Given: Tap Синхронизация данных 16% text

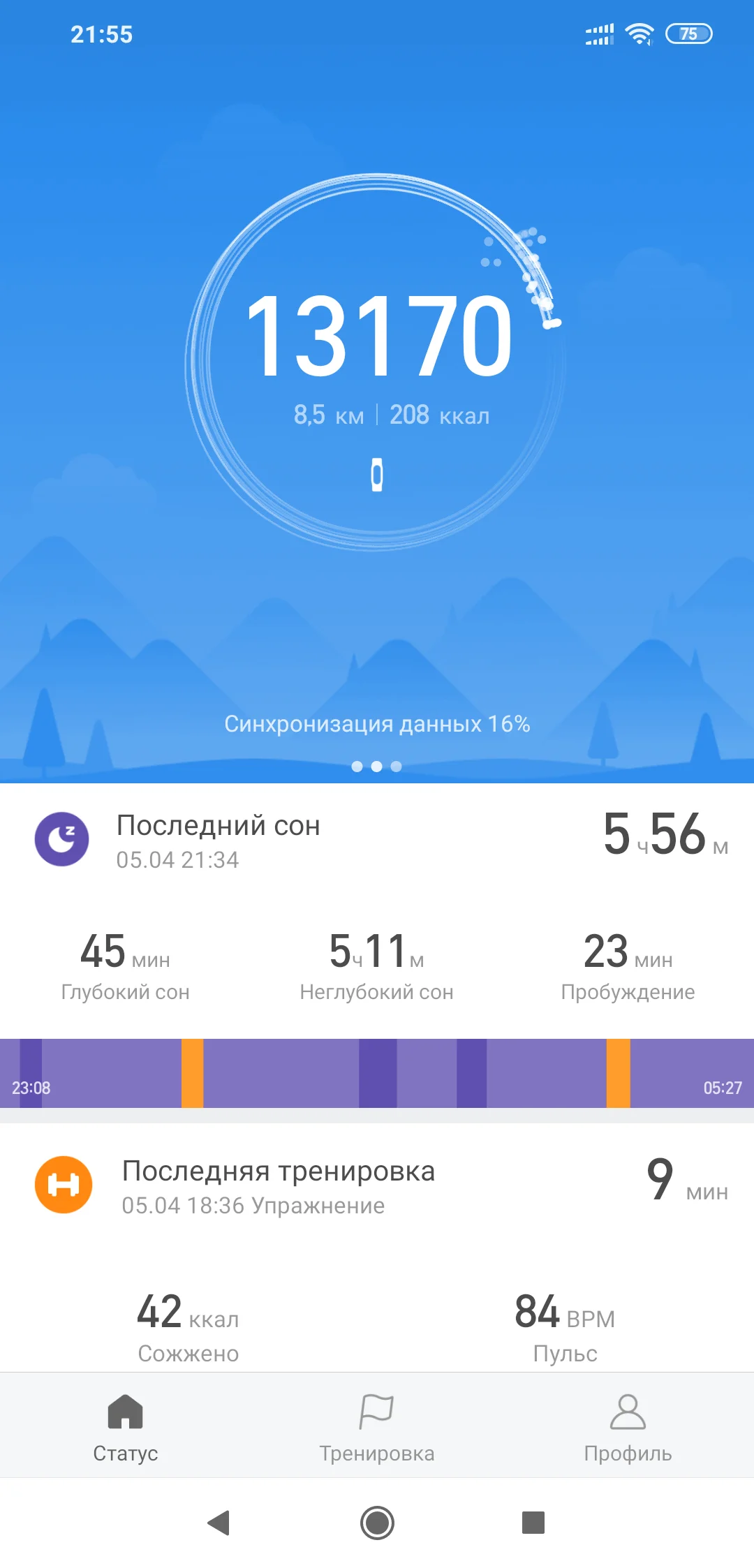Looking at the screenshot, I should click(x=377, y=725).
